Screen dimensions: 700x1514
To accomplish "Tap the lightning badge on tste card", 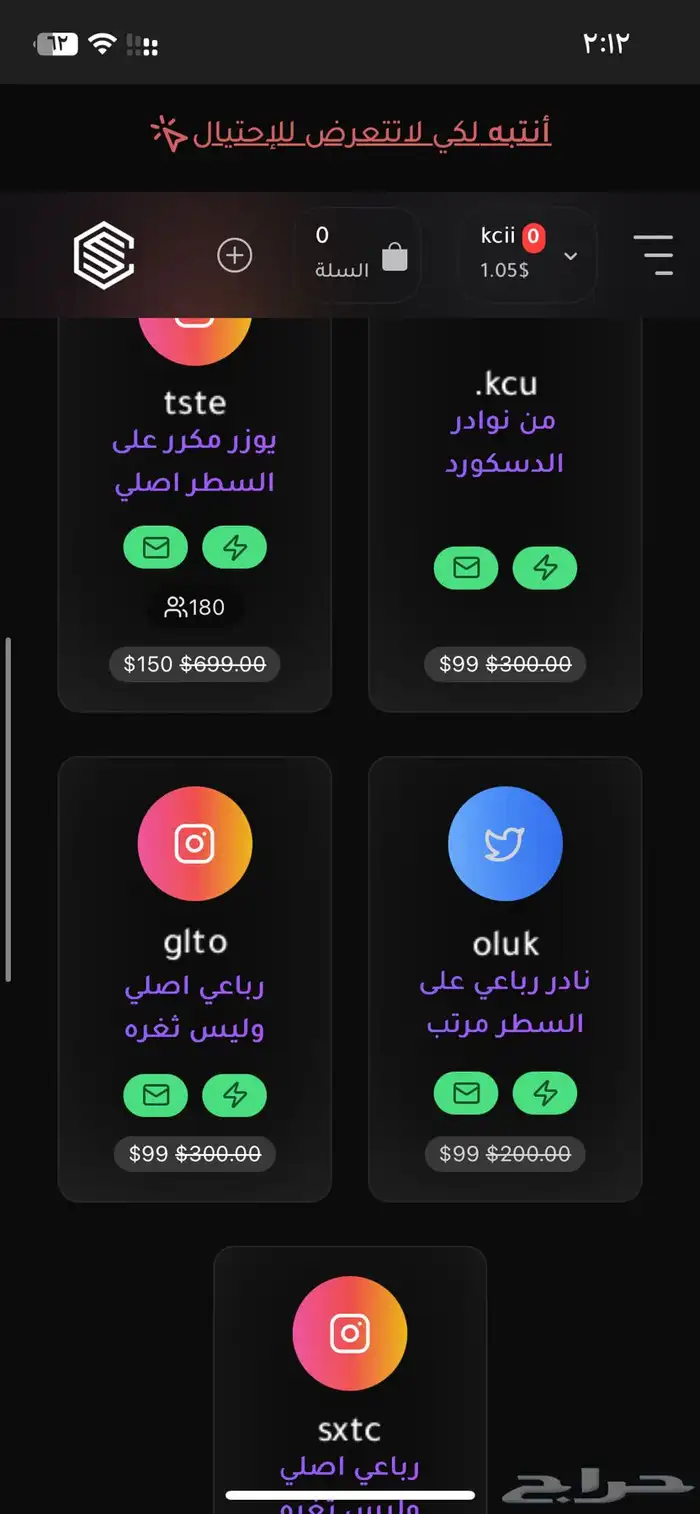I will click(x=234, y=547).
